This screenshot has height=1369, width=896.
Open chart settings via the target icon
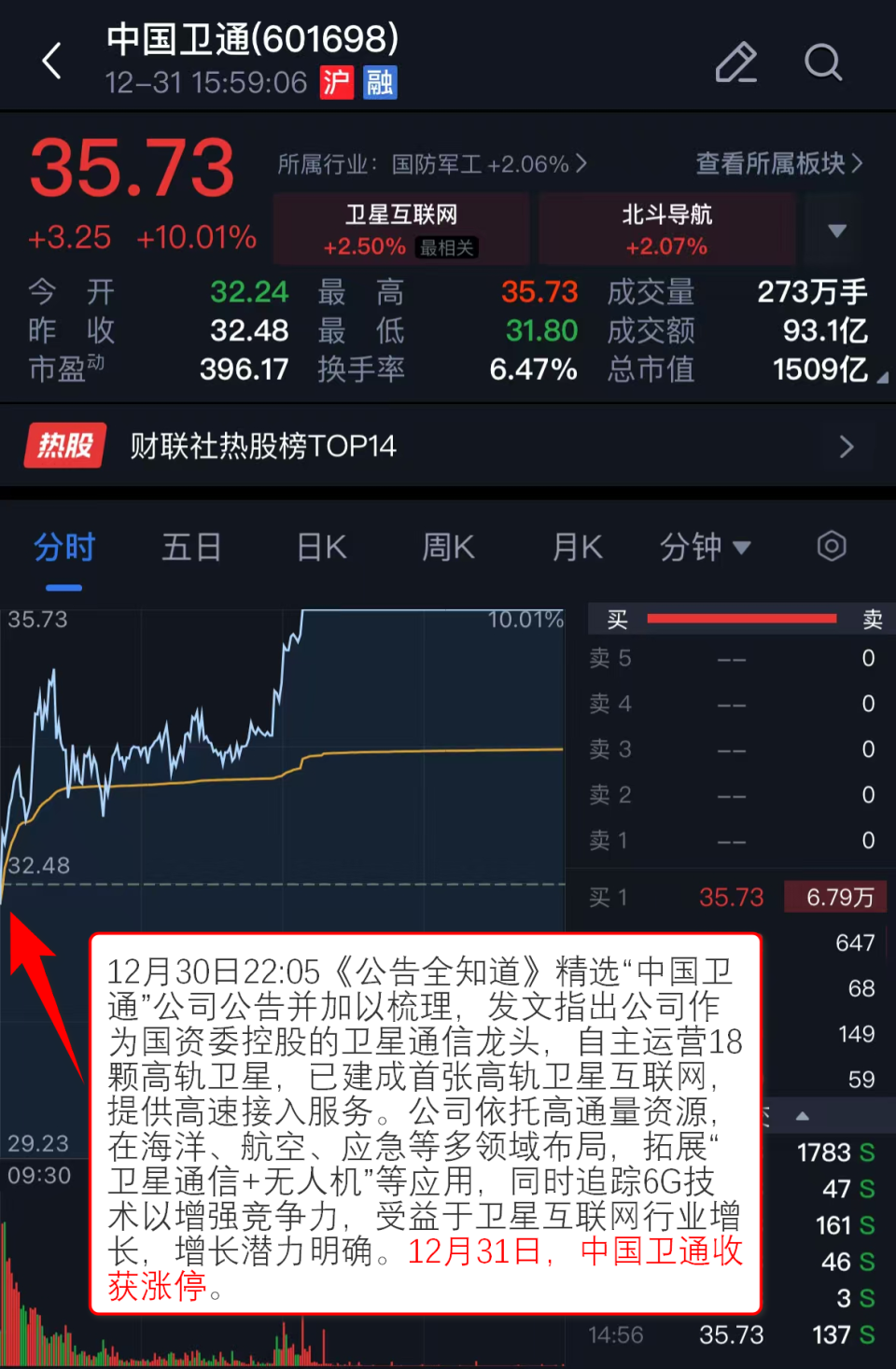tap(831, 546)
